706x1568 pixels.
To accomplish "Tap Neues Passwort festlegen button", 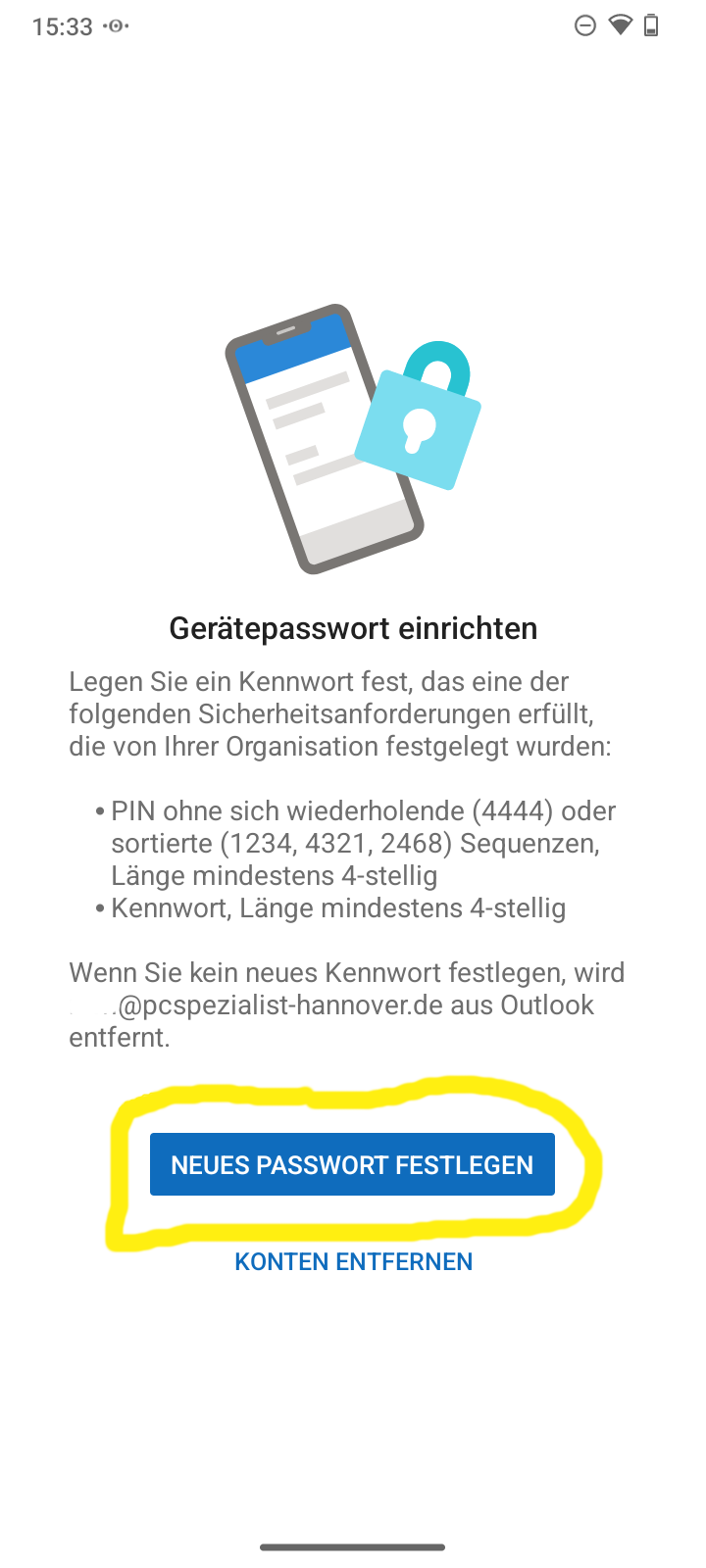I will [352, 1164].
